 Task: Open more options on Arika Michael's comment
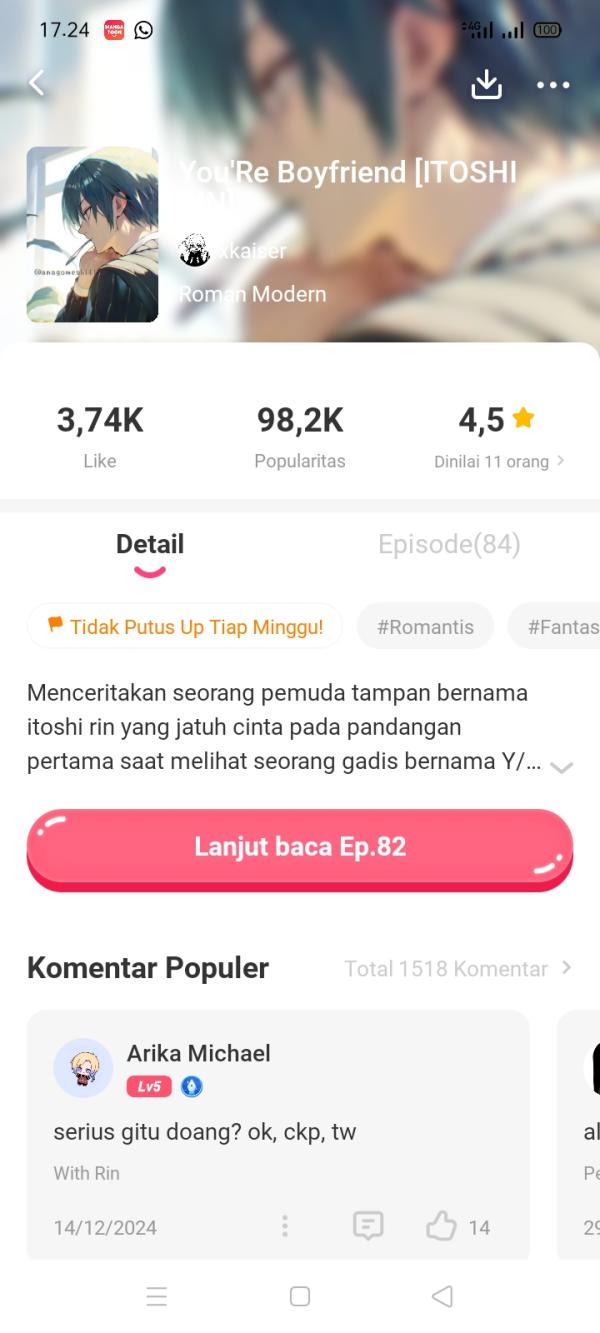[x=285, y=1226]
